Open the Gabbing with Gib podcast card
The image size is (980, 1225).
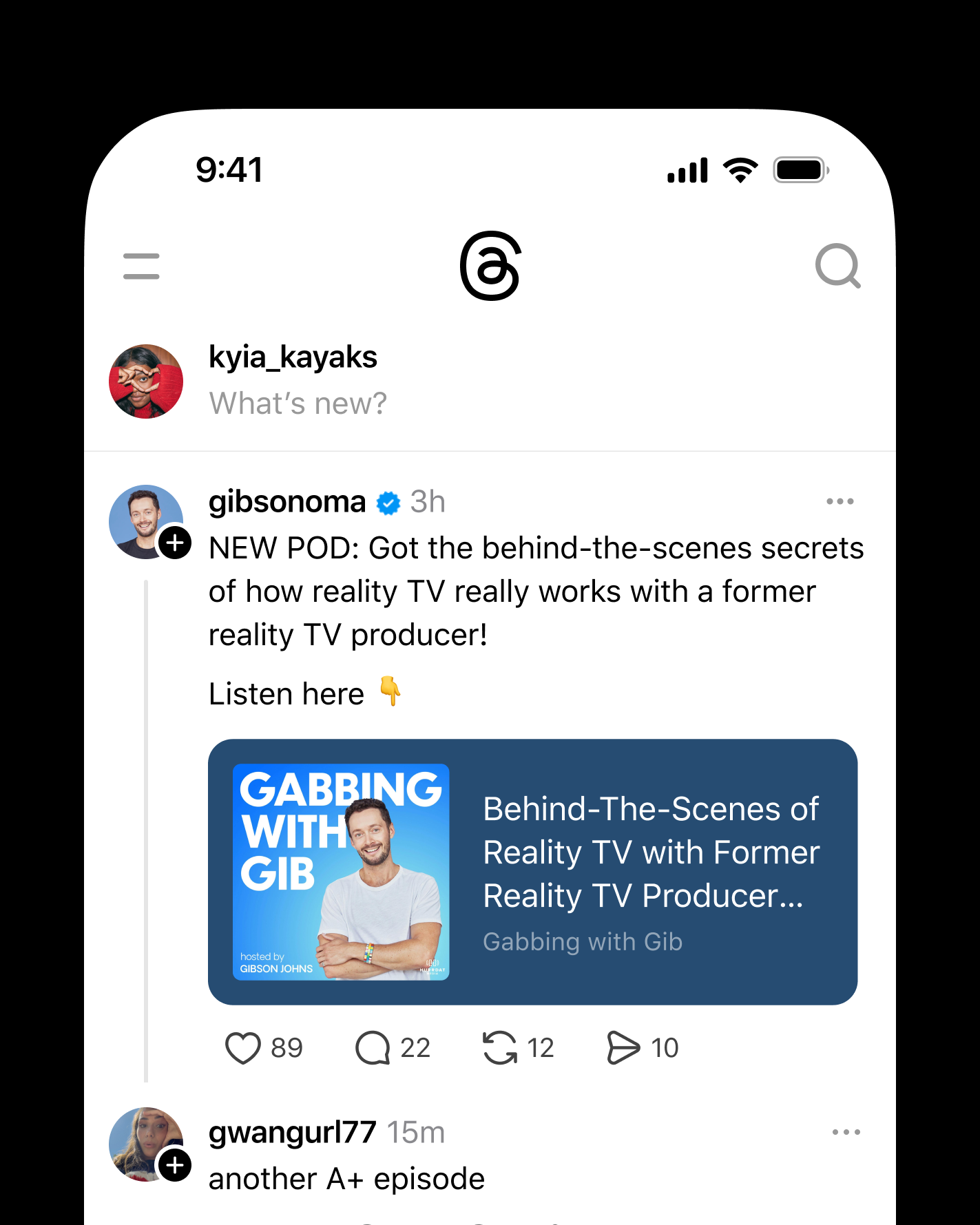pyautogui.click(x=532, y=872)
